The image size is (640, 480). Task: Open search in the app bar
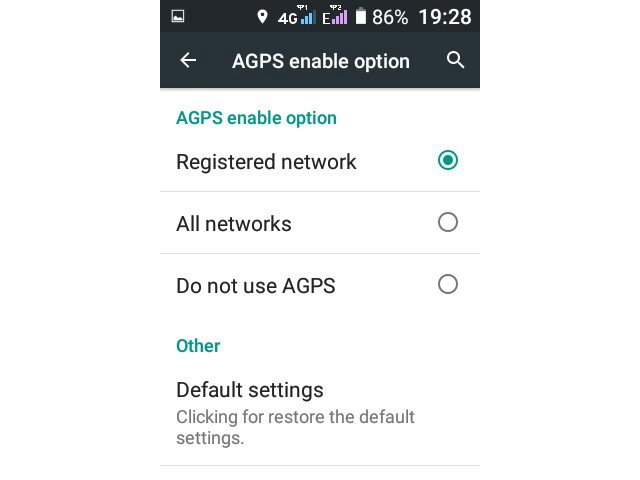click(x=455, y=61)
